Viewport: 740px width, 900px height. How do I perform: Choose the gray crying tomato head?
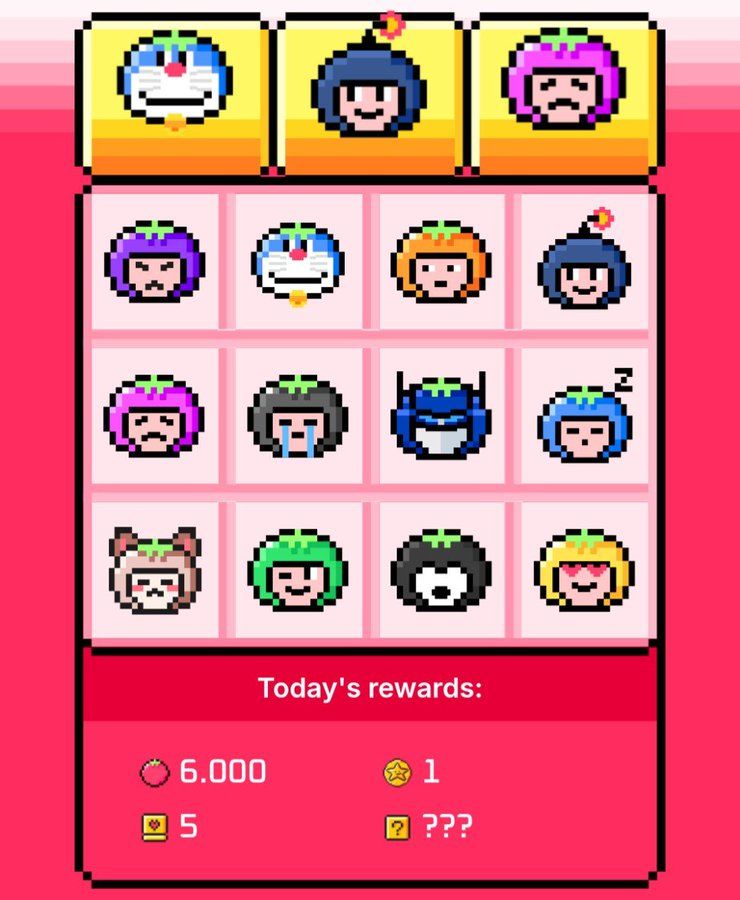(x=298, y=416)
